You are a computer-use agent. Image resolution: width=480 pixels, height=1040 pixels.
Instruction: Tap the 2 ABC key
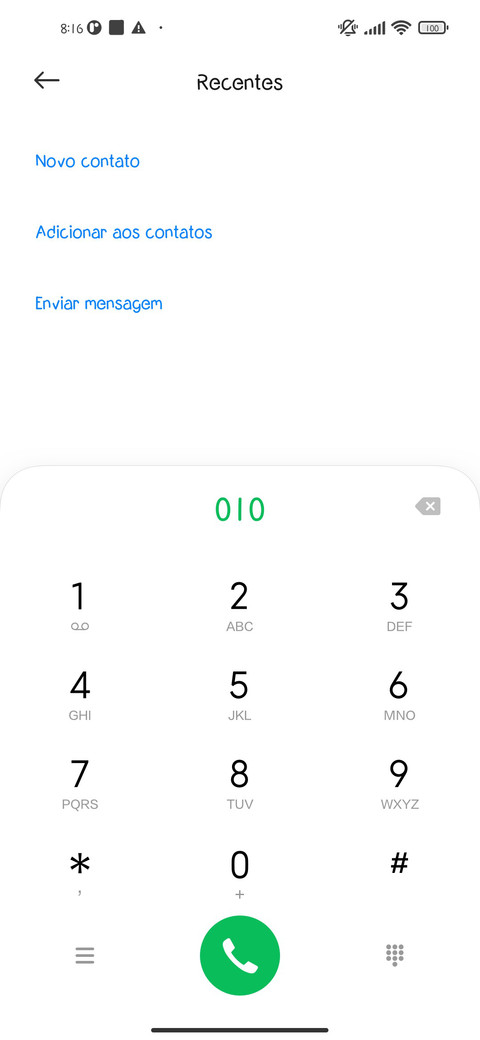239,606
